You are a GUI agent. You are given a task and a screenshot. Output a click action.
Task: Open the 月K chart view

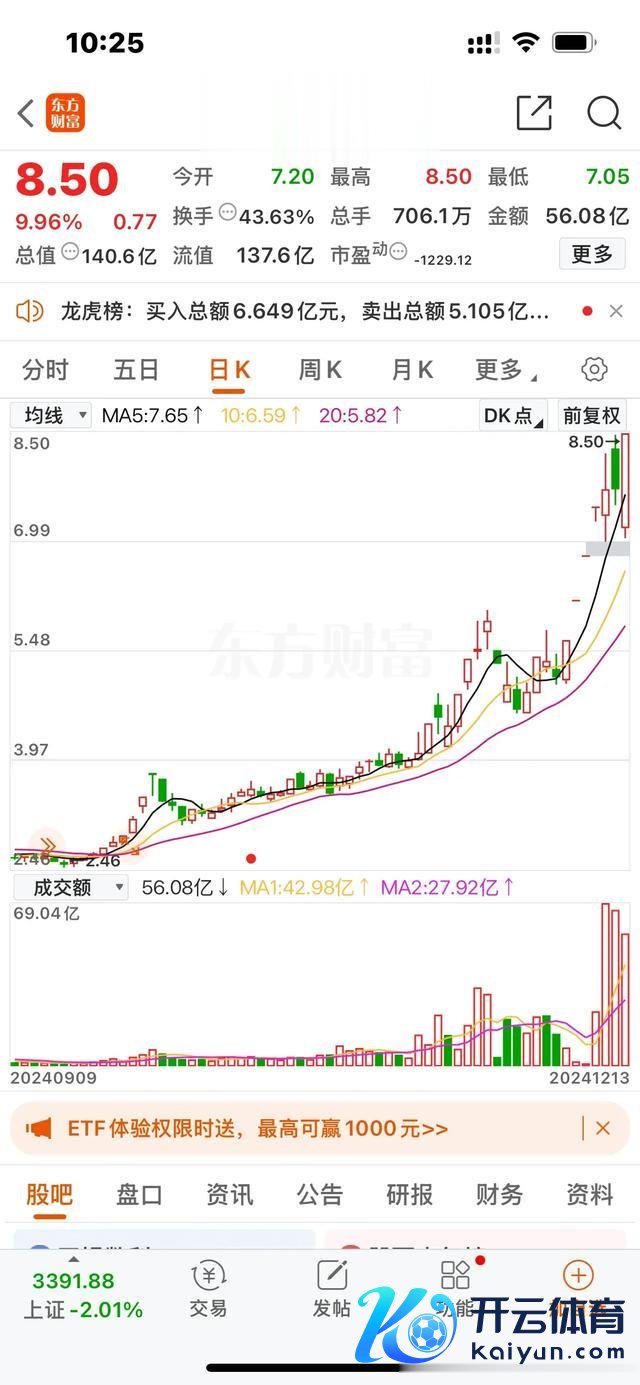(411, 370)
